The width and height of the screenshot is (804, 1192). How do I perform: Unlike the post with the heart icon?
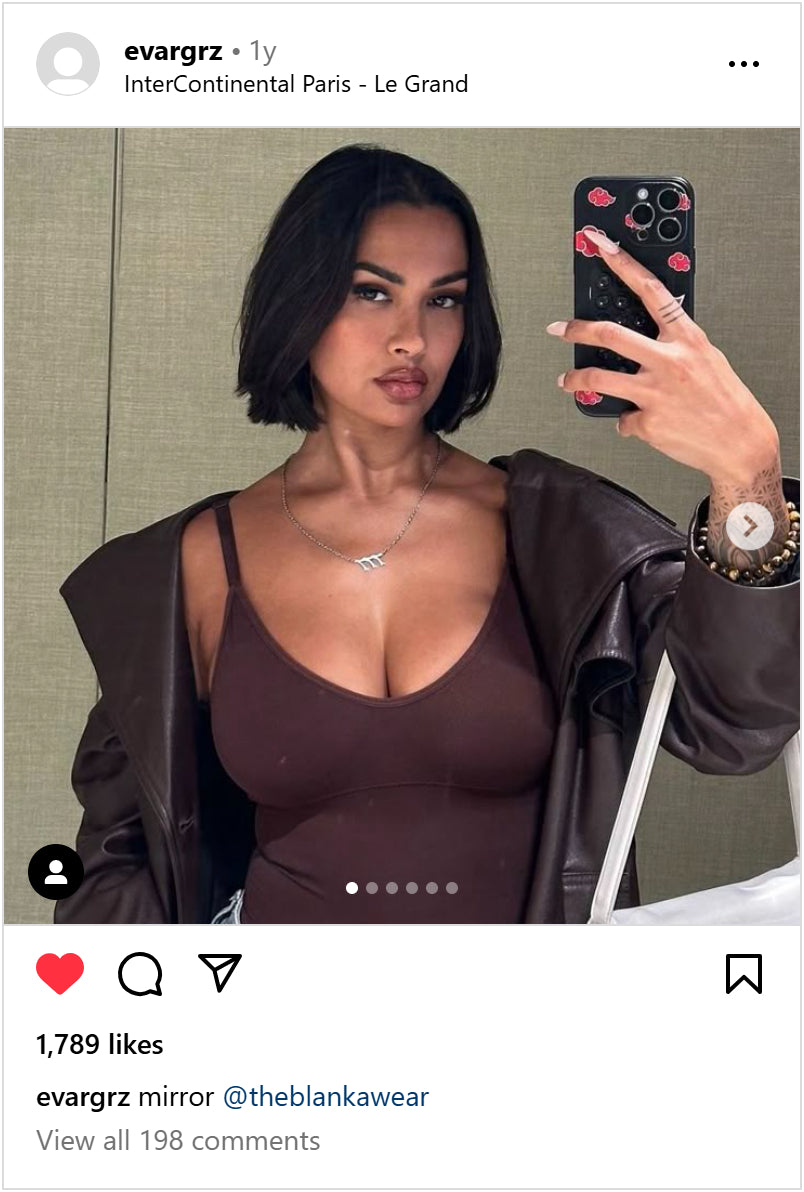[x=60, y=973]
